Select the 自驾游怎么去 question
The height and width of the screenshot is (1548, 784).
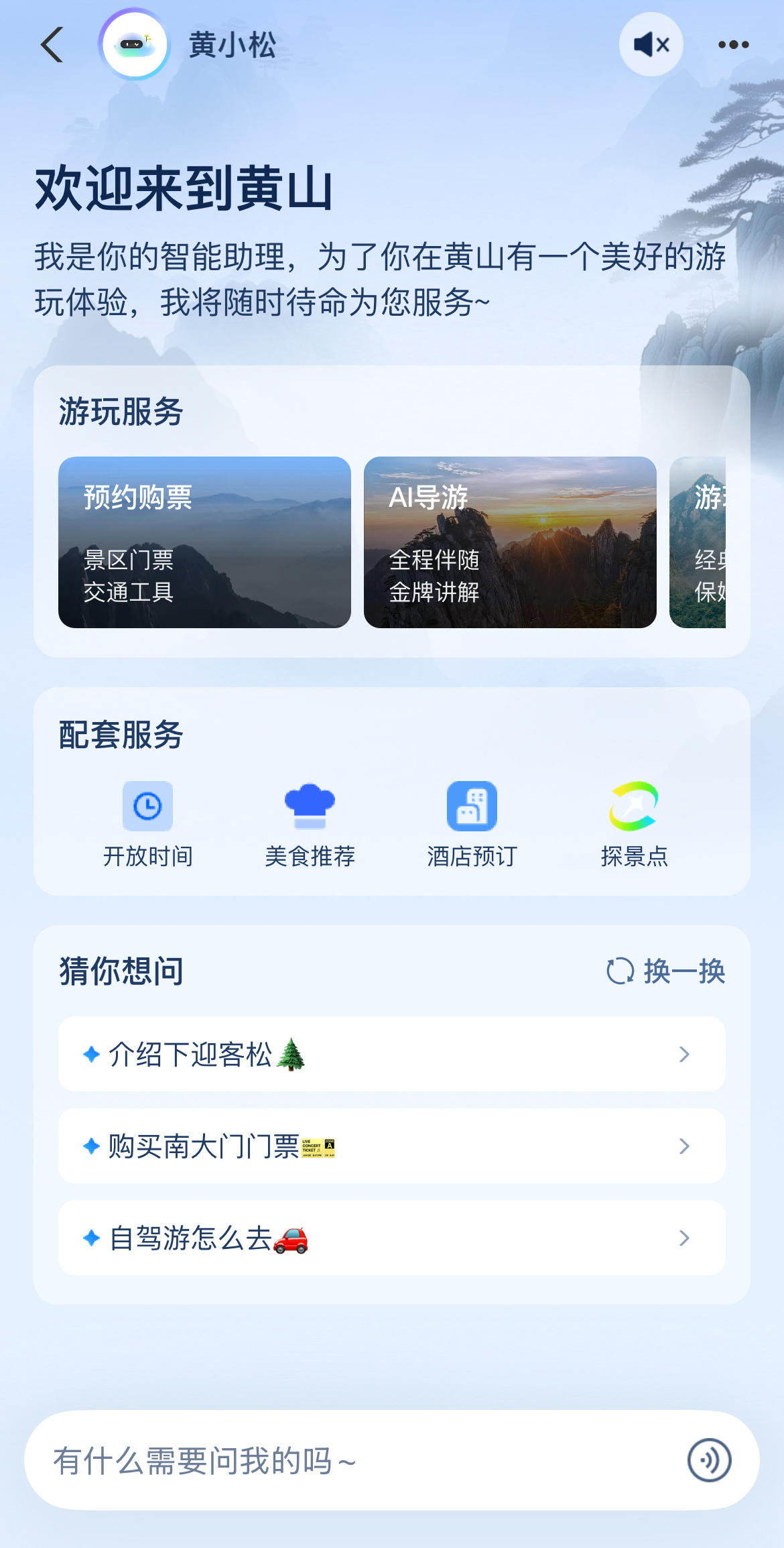click(x=391, y=1238)
